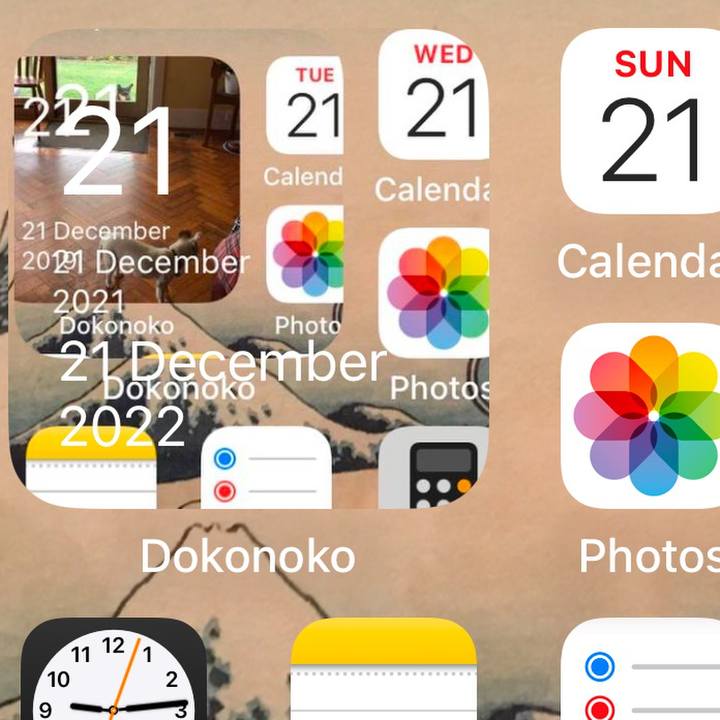
Task: Open the Dokonoko widget
Action: 248,270
